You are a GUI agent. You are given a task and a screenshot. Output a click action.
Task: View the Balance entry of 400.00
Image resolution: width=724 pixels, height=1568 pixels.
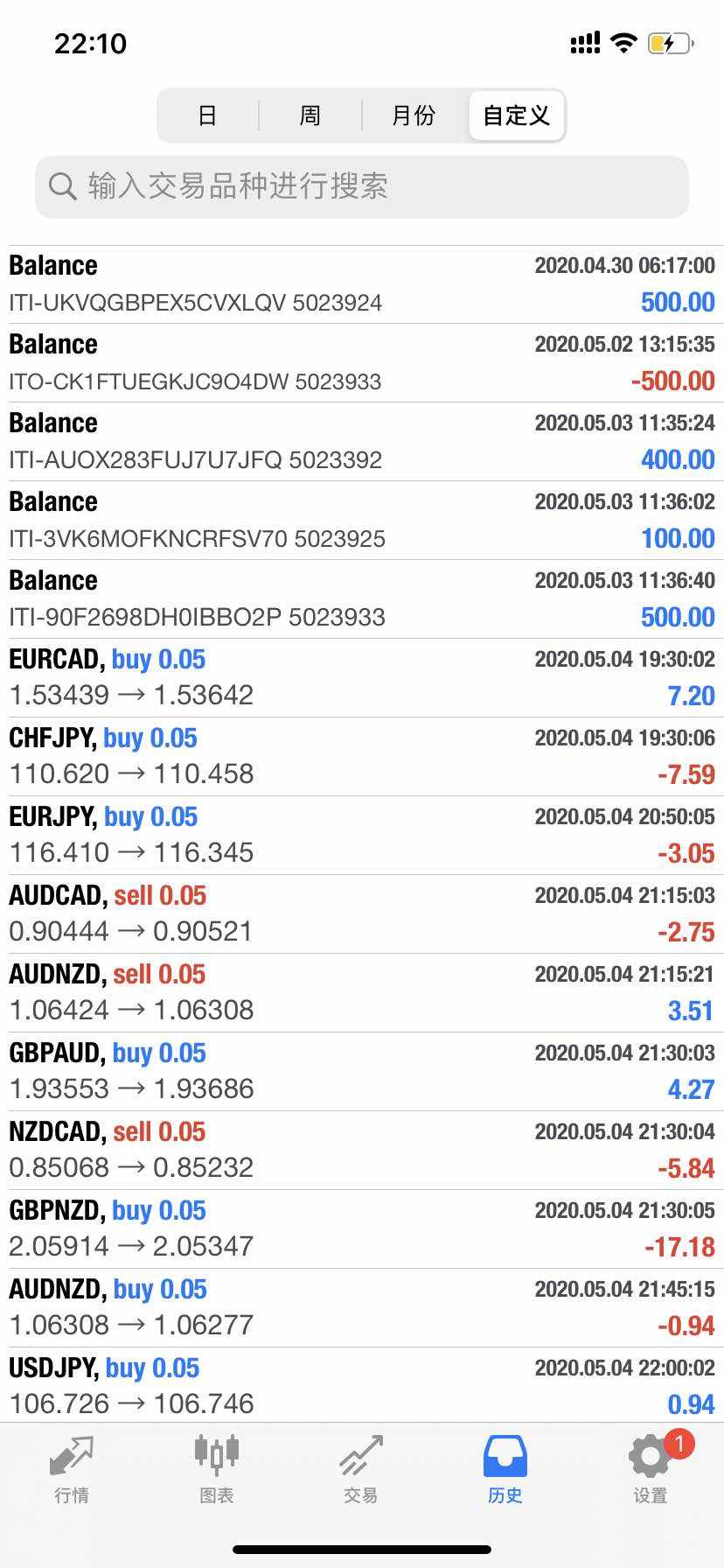click(x=362, y=441)
